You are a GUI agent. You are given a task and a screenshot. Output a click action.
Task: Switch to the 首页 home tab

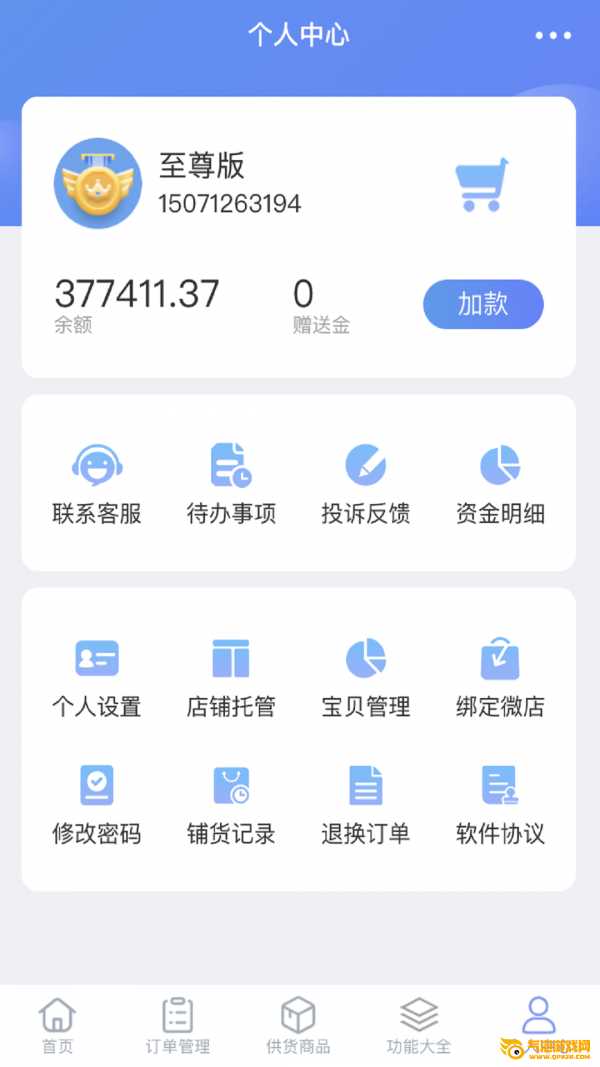point(57,1026)
